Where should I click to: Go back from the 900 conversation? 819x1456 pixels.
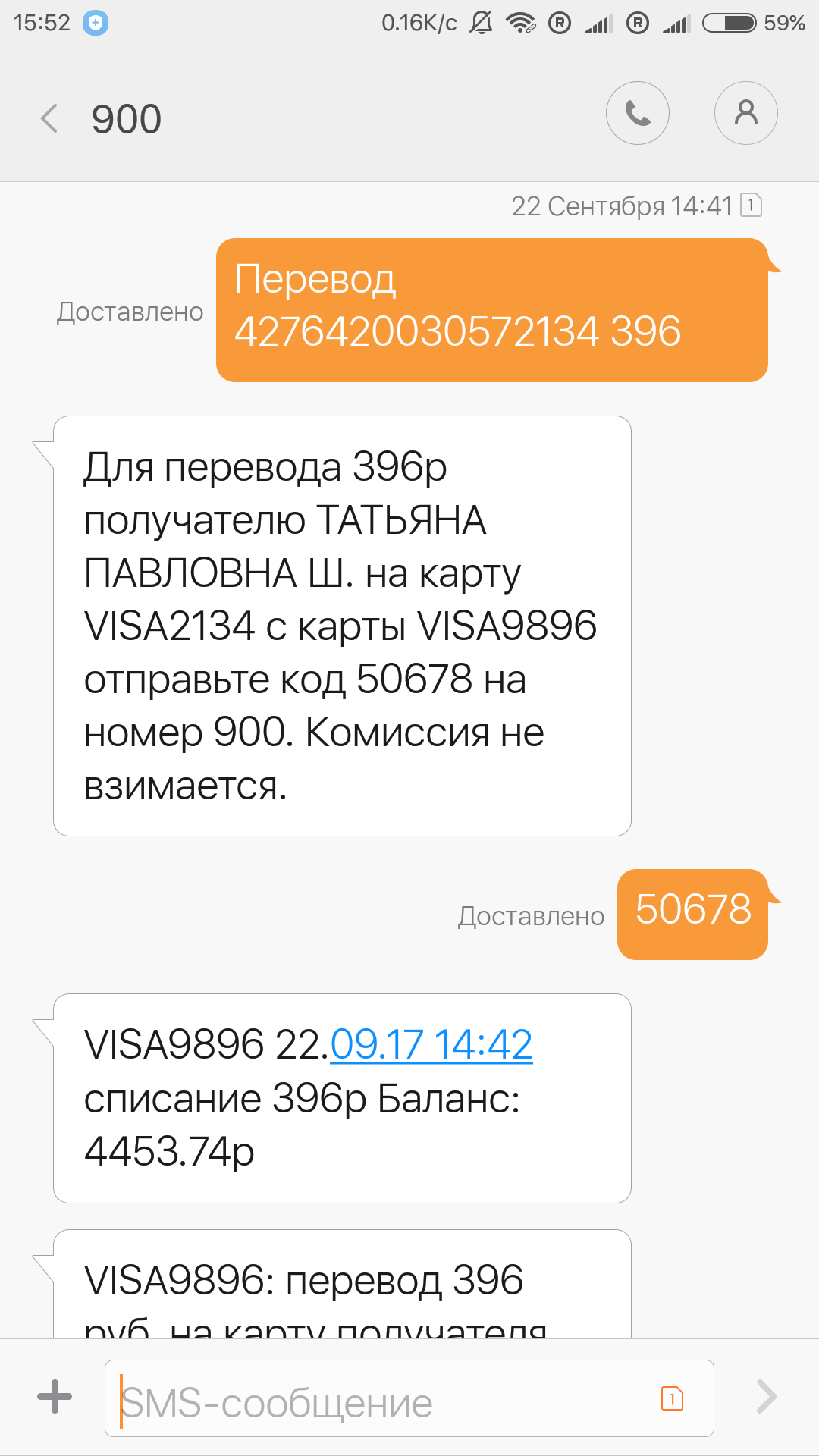[50, 119]
